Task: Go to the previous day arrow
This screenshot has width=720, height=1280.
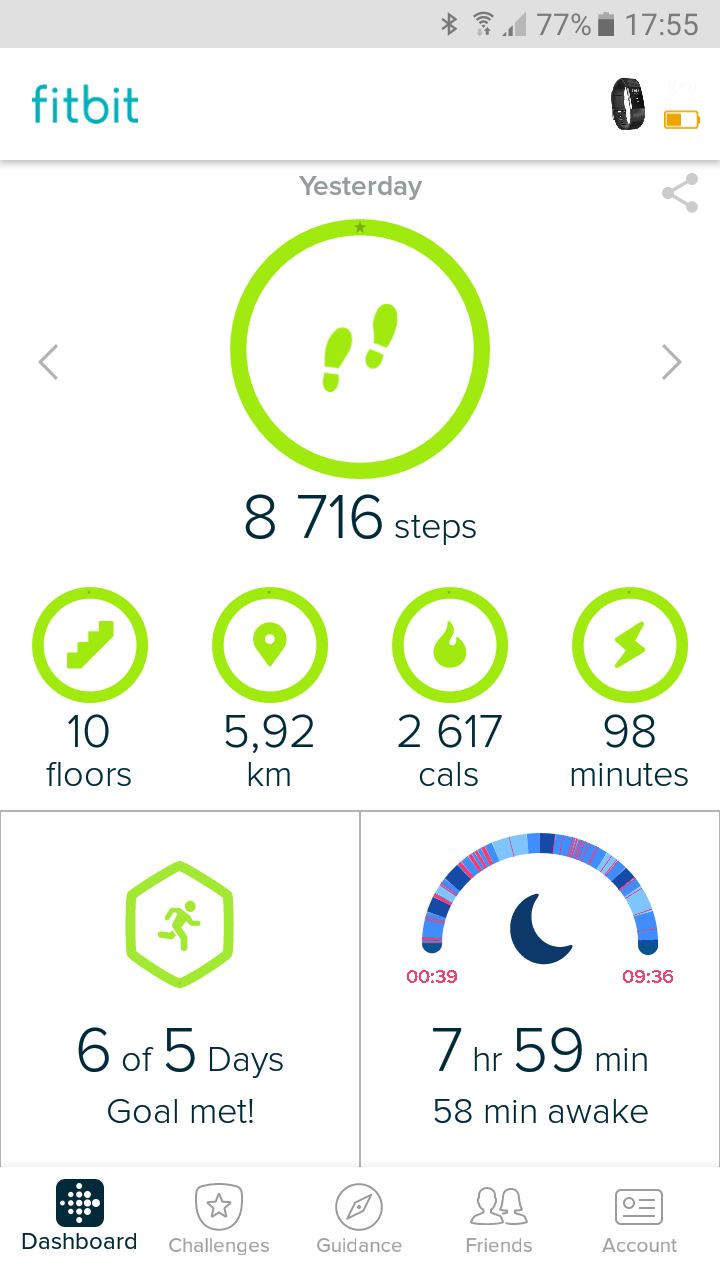Action: pos(48,362)
